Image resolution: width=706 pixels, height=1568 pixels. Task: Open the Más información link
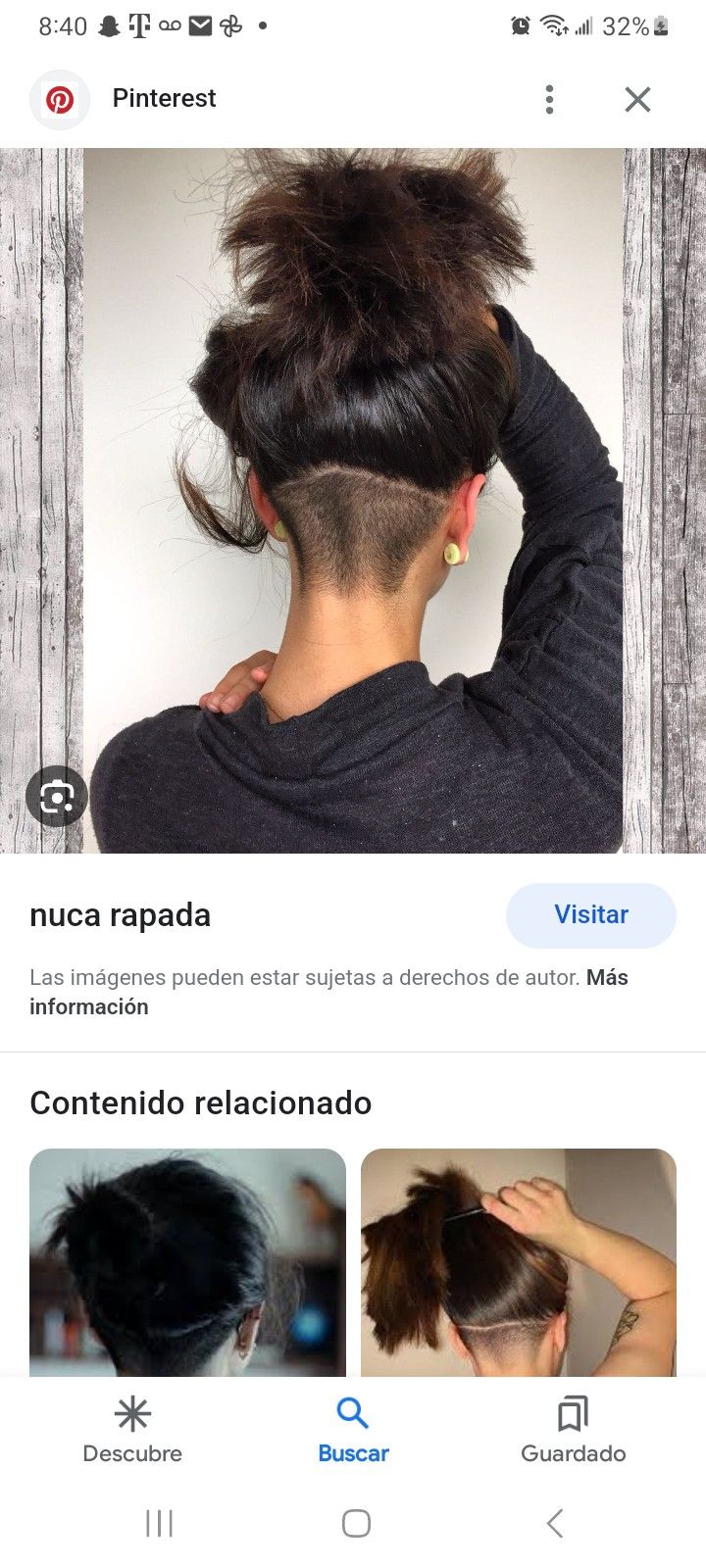point(88,1006)
